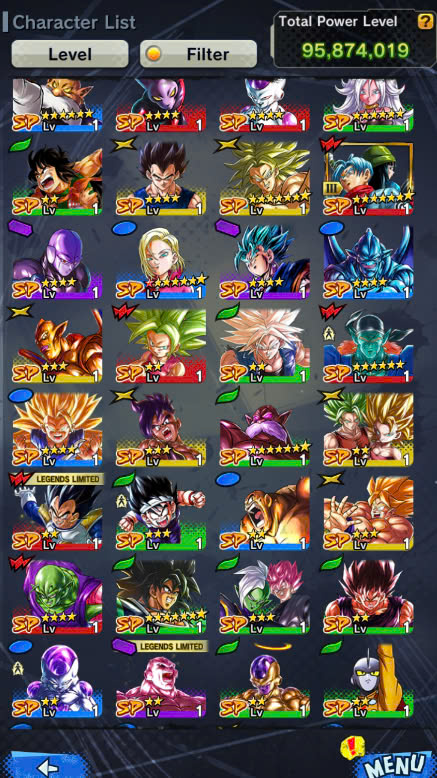
Task: Open white-haired Android 21 card
Action: coord(369,105)
